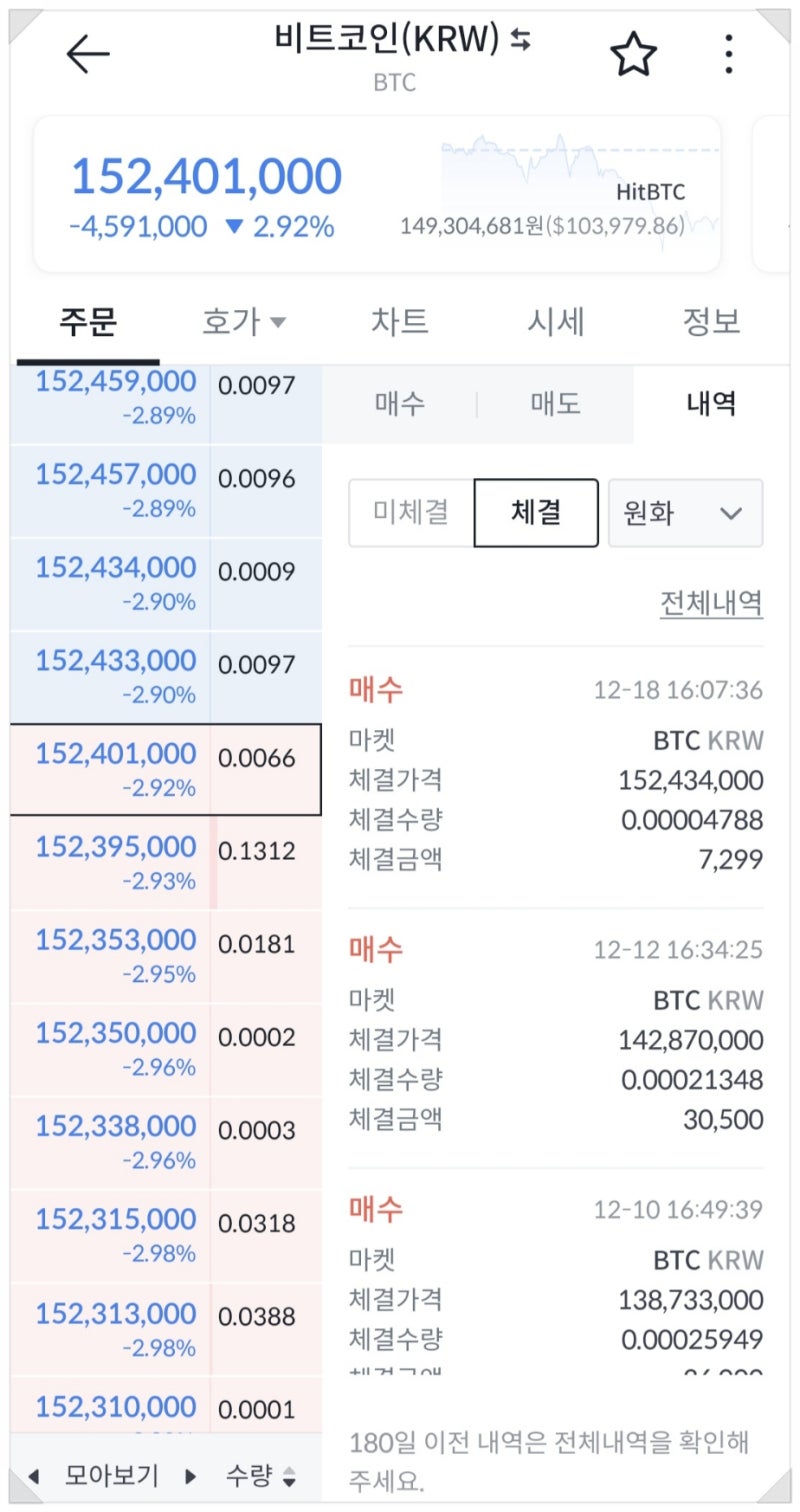Image resolution: width=800 pixels, height=1512 pixels.
Task: Open the three-dot overflow menu
Action: click(727, 55)
